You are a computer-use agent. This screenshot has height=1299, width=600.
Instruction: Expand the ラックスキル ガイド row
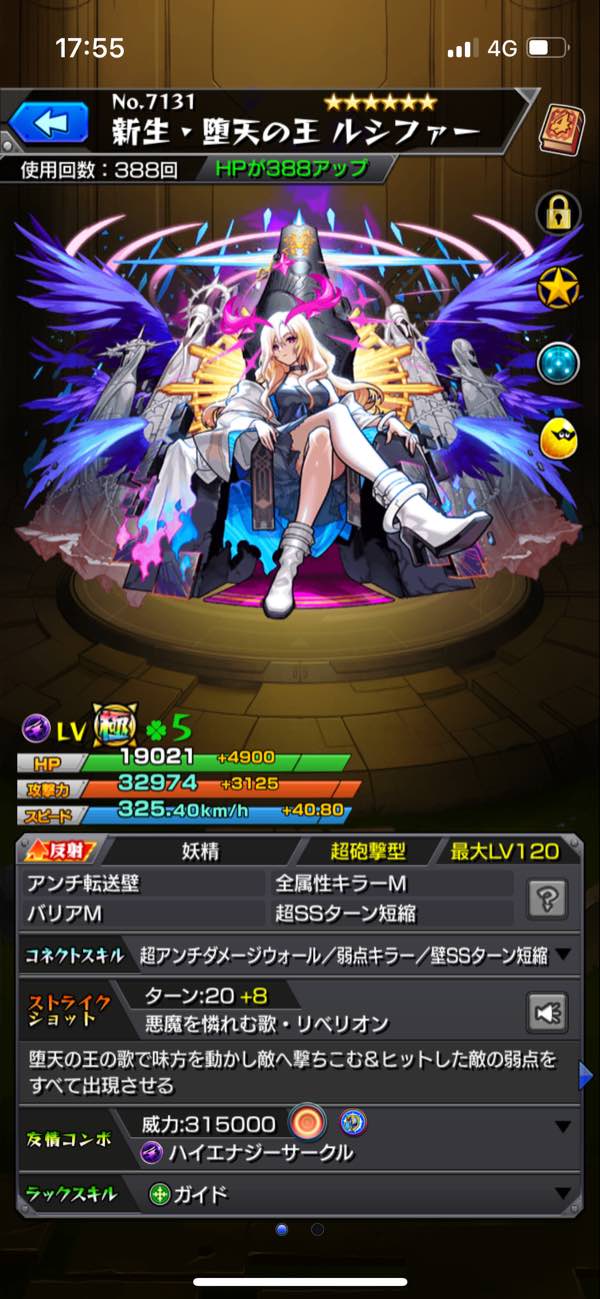563,1194
